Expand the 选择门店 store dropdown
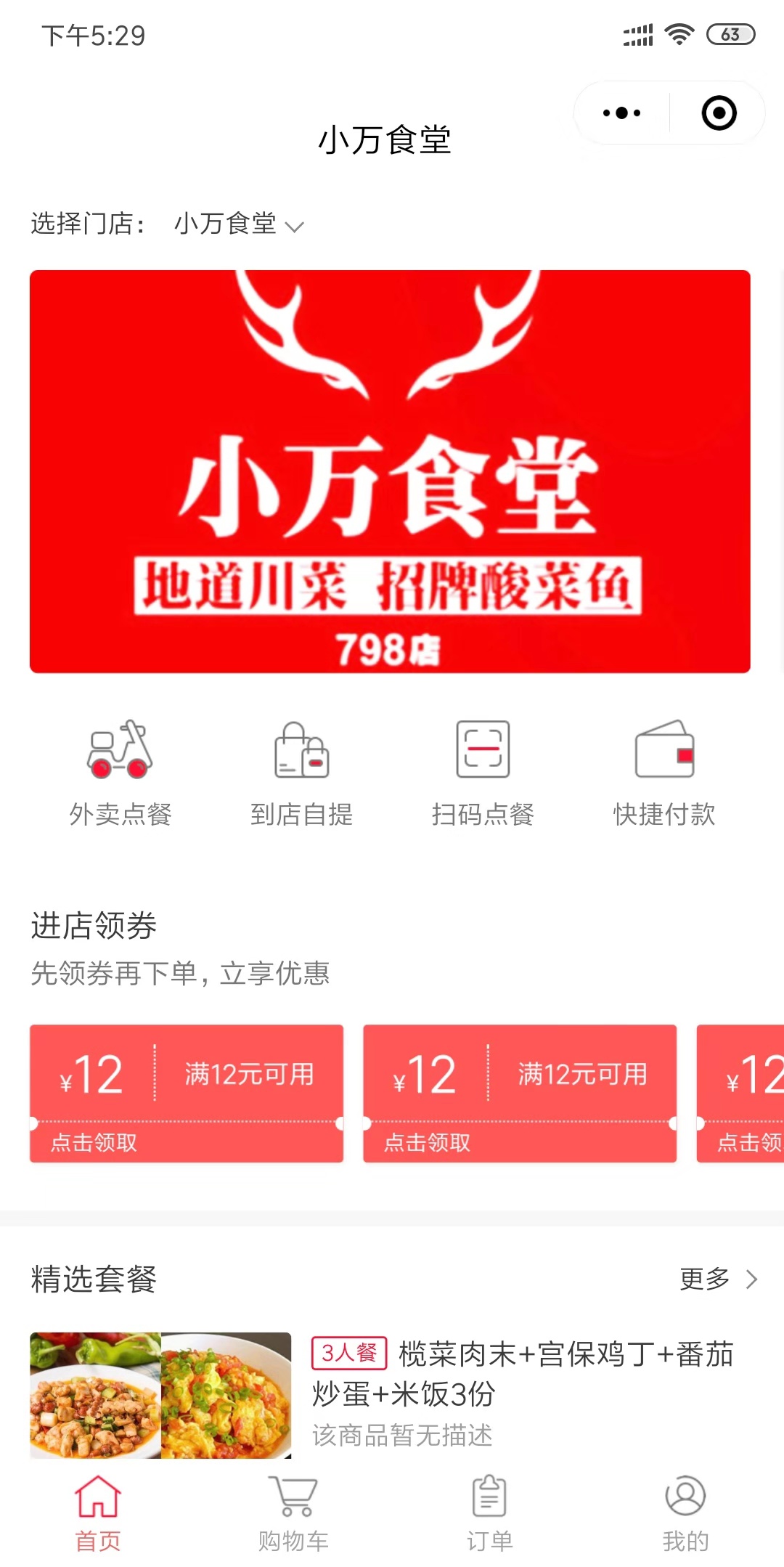 coord(240,224)
